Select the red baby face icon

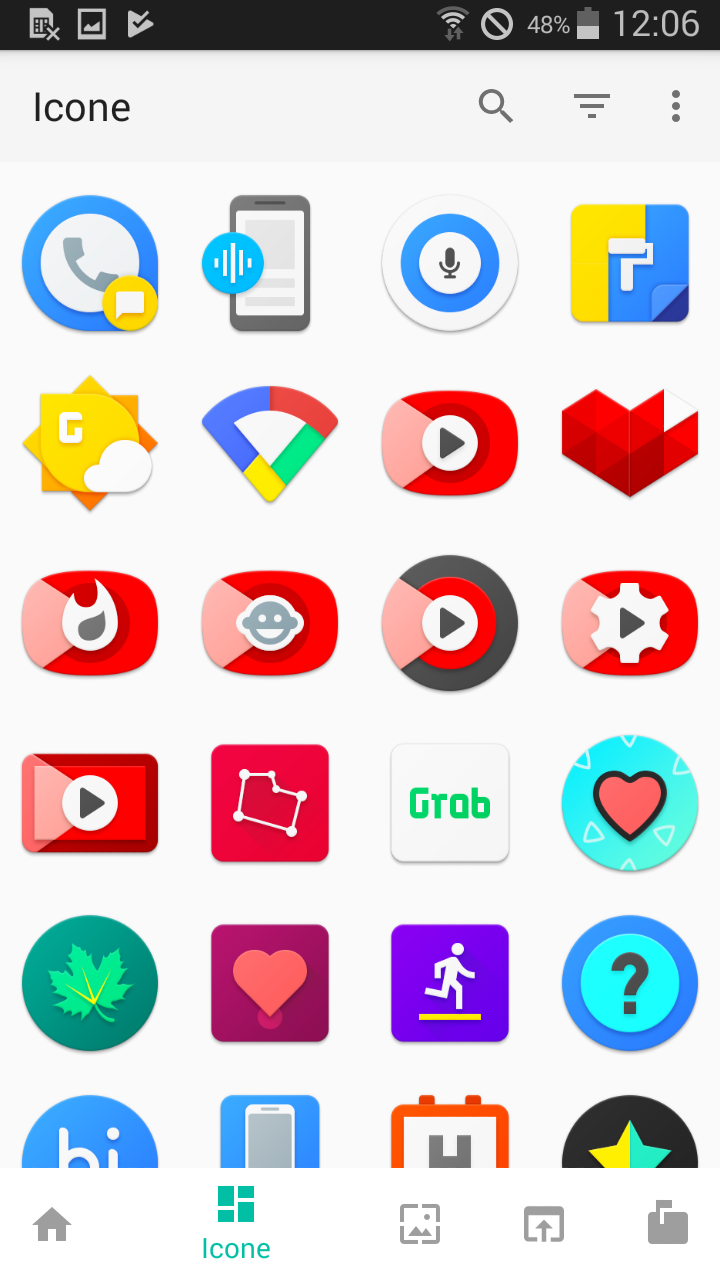coord(270,623)
